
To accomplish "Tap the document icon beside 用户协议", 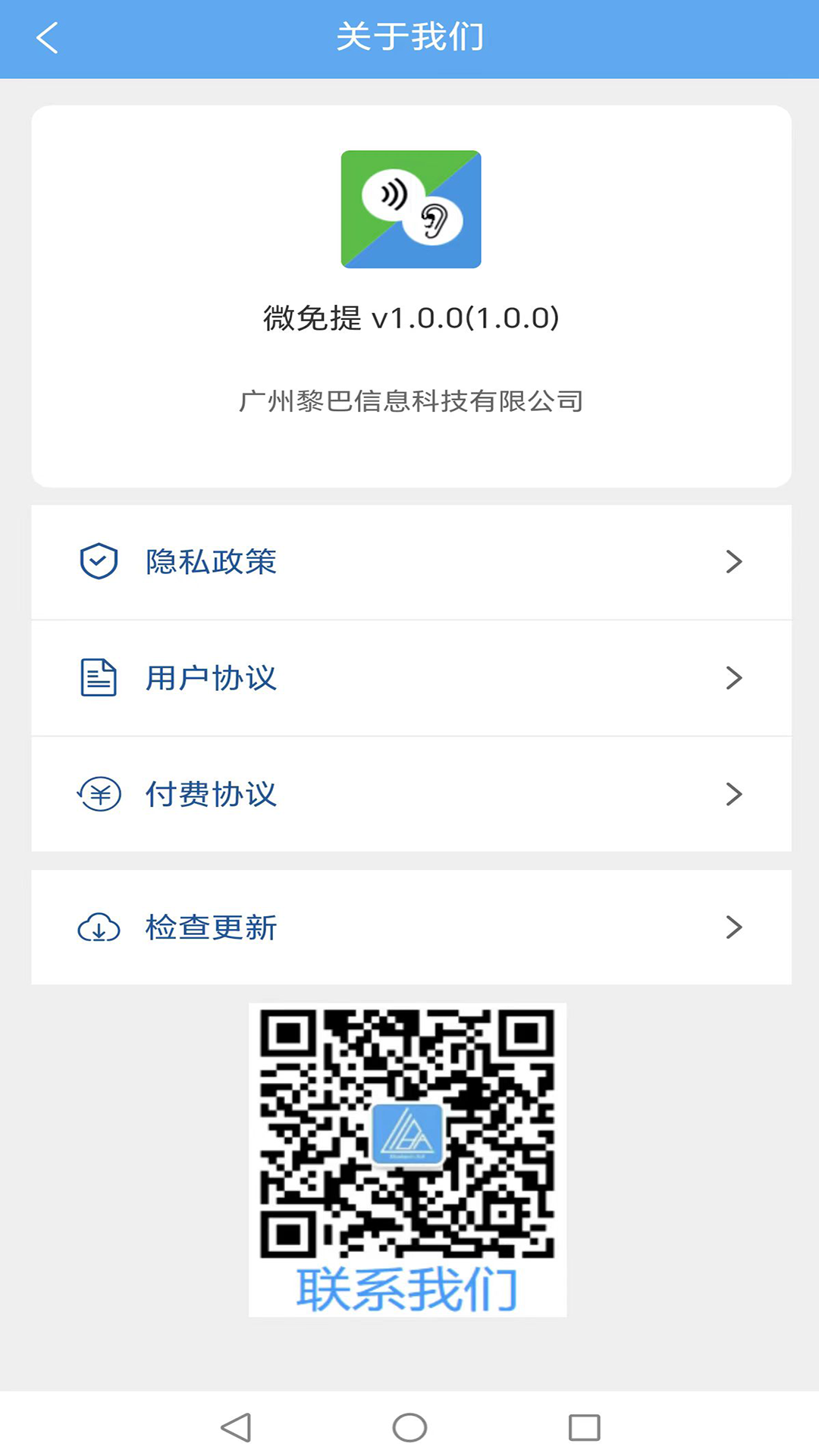I will [97, 678].
